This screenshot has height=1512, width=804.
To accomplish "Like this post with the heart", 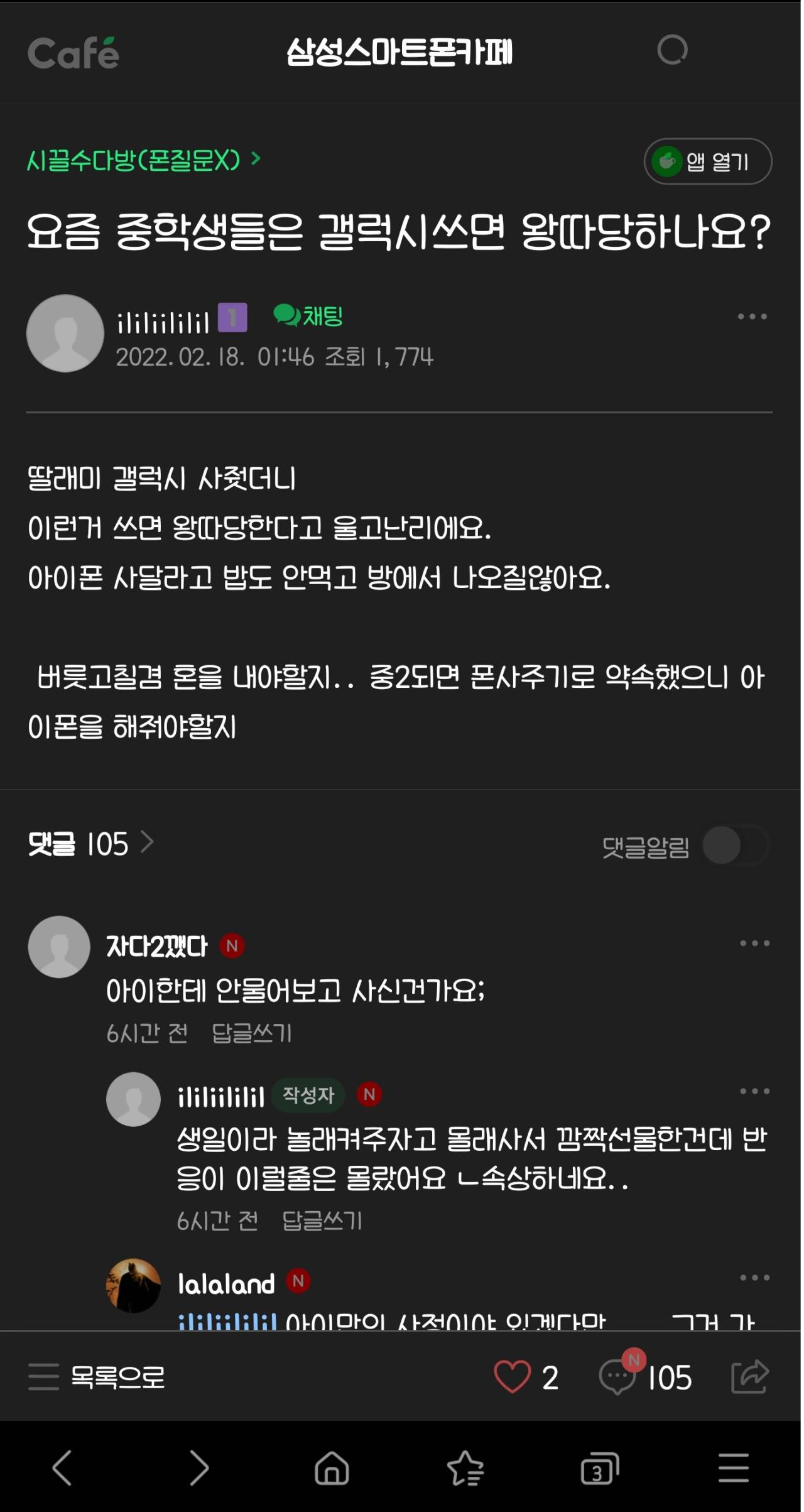I will tap(512, 1377).
